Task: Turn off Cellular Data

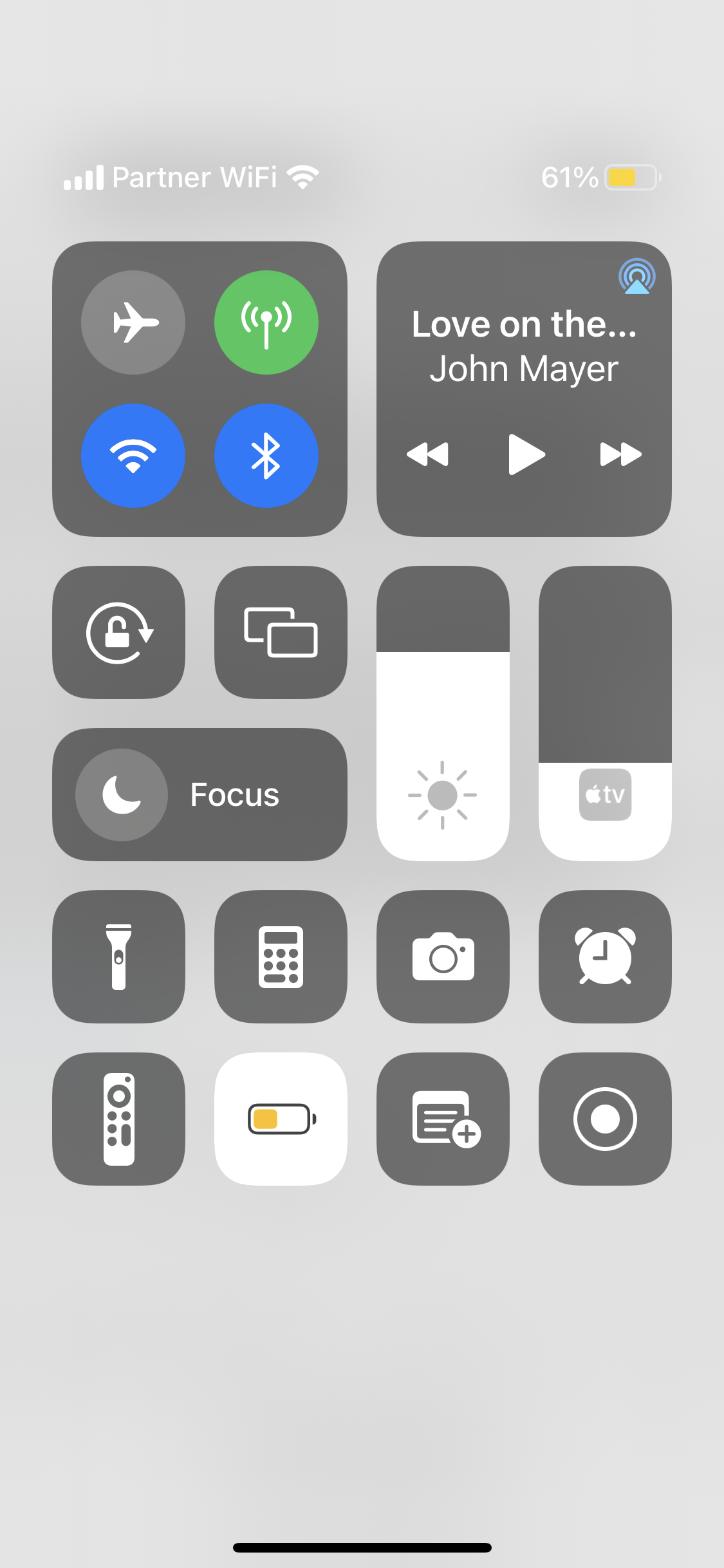Action: (266, 322)
